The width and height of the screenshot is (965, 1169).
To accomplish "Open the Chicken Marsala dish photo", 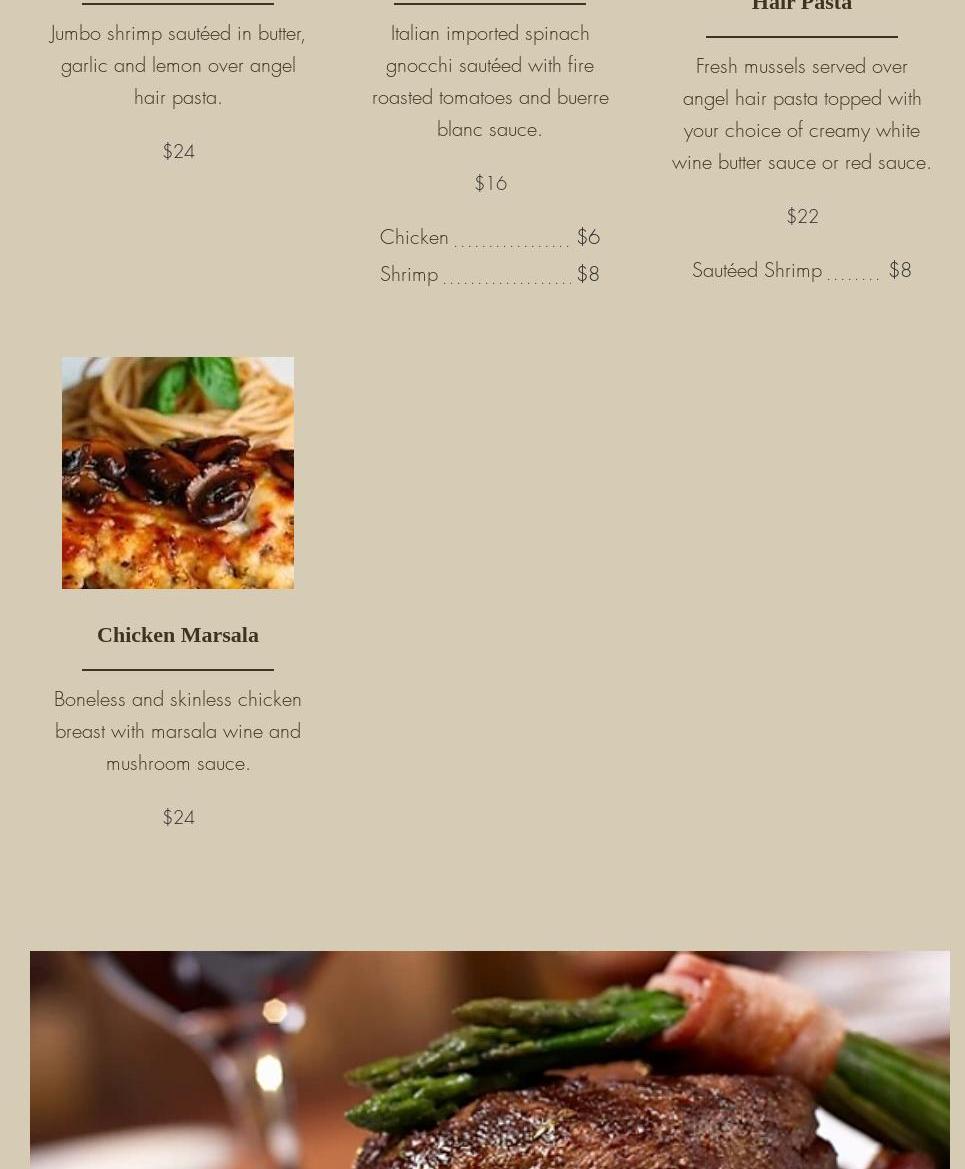I will (178, 472).
